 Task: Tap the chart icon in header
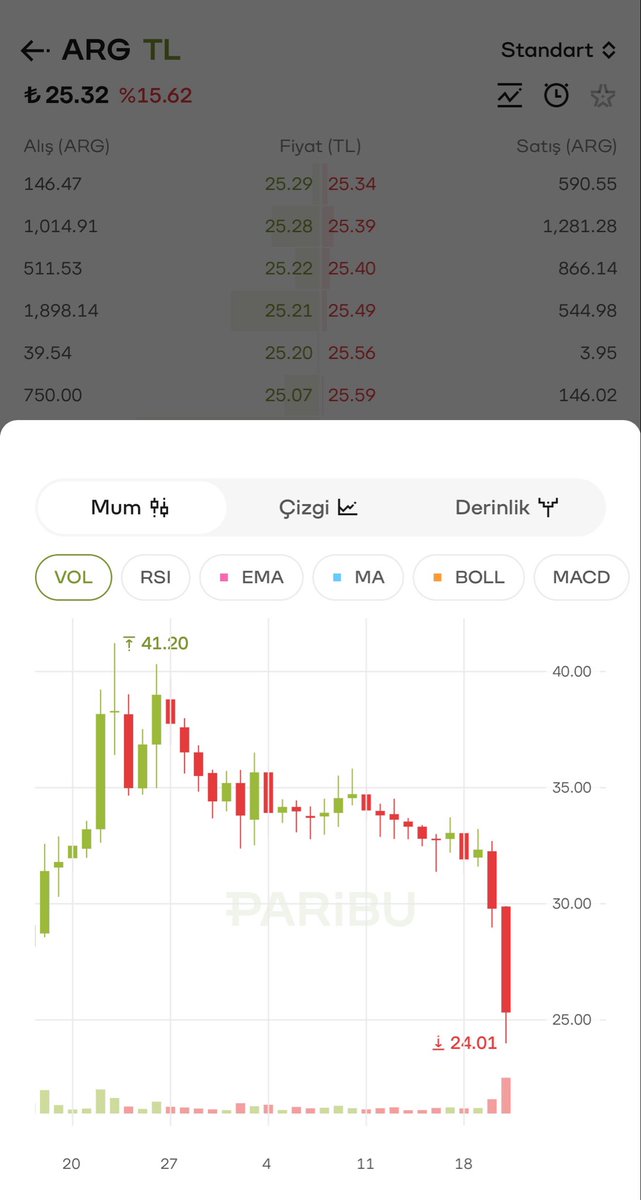510,95
